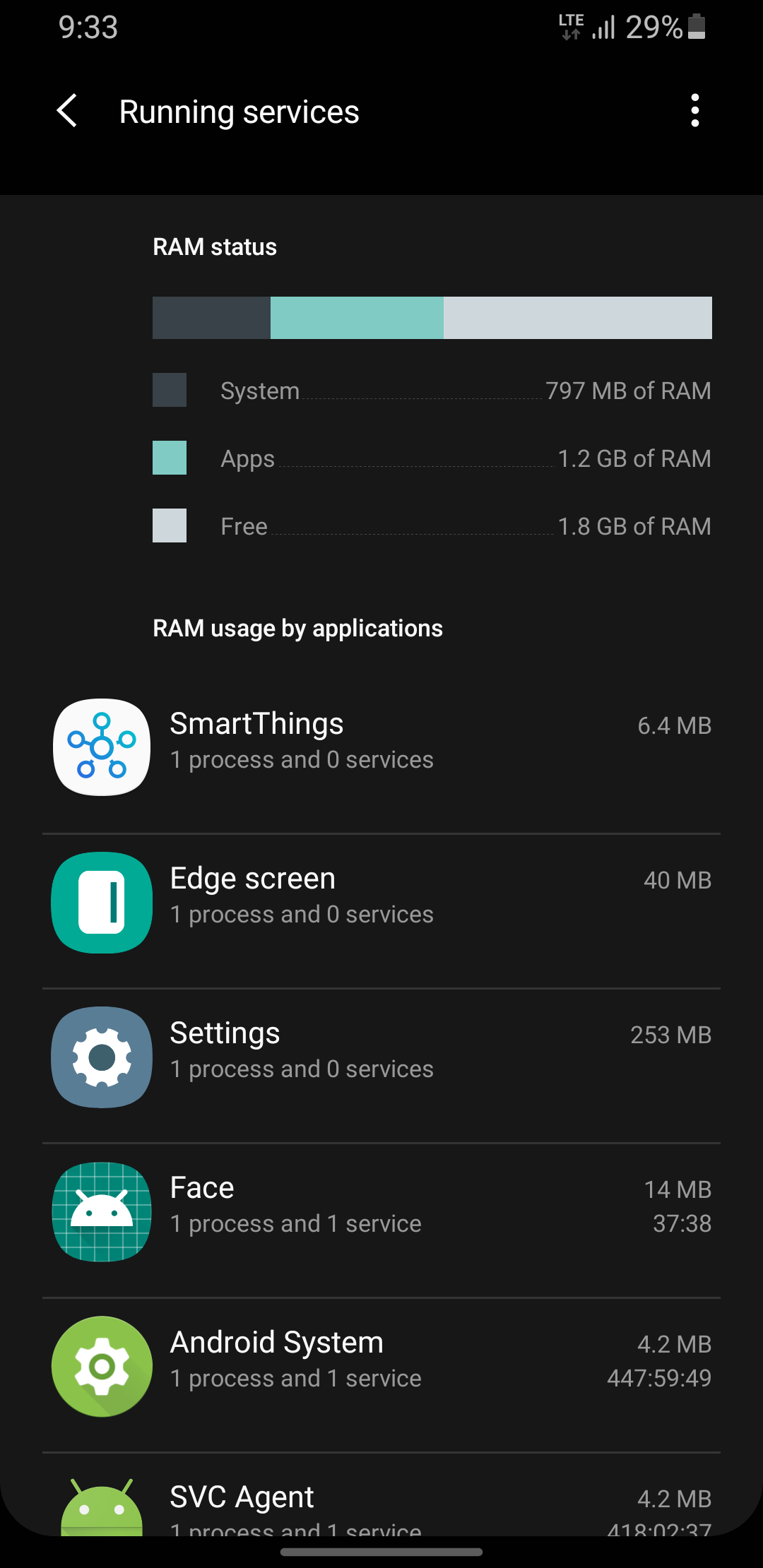Screen dimensions: 763x1568
Task: Open Android System service details
Action: (x=381, y=1367)
